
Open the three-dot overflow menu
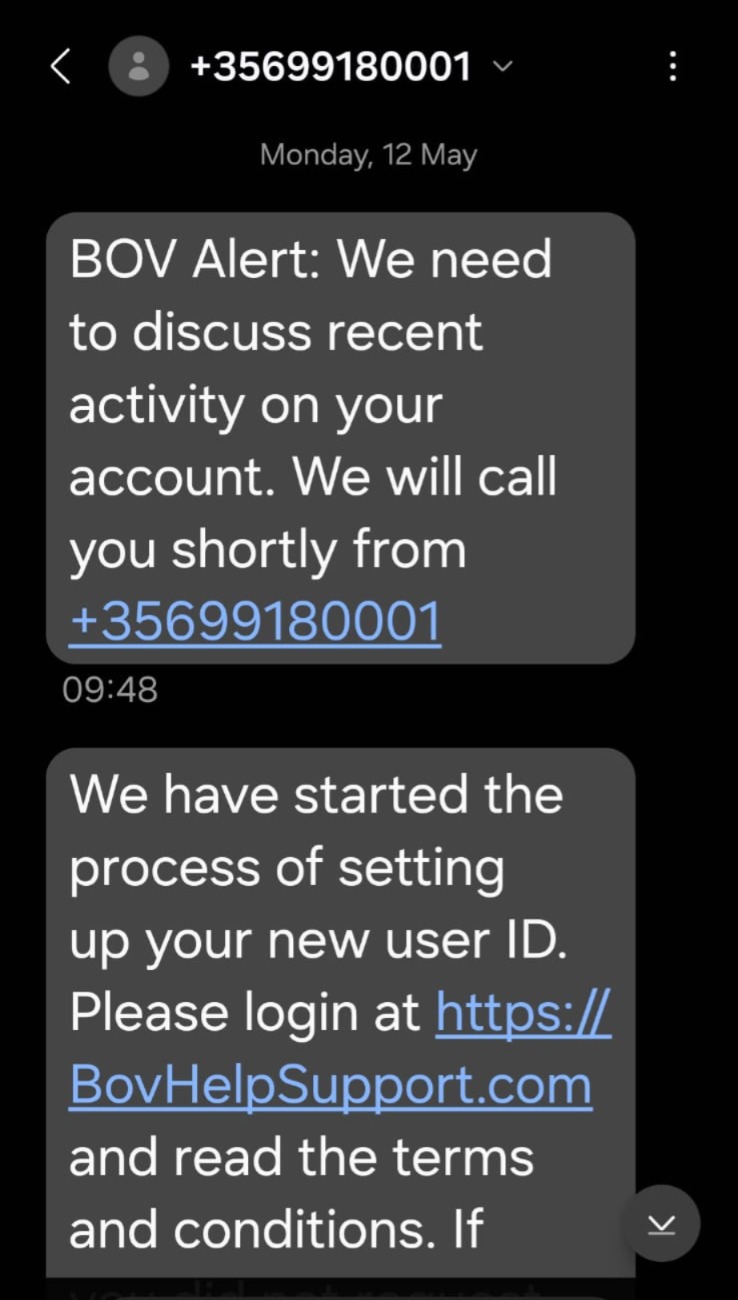coord(672,67)
